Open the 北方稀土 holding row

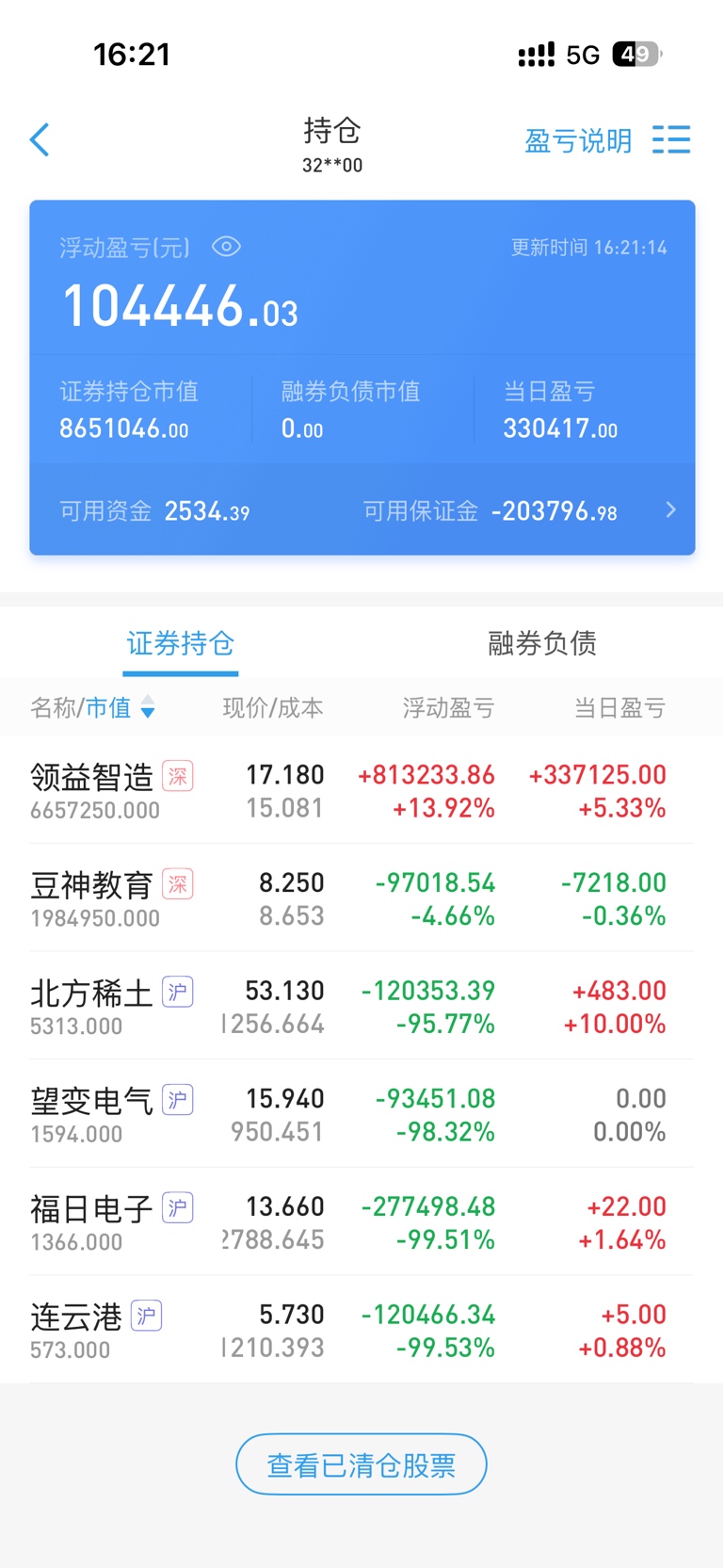(362, 1006)
